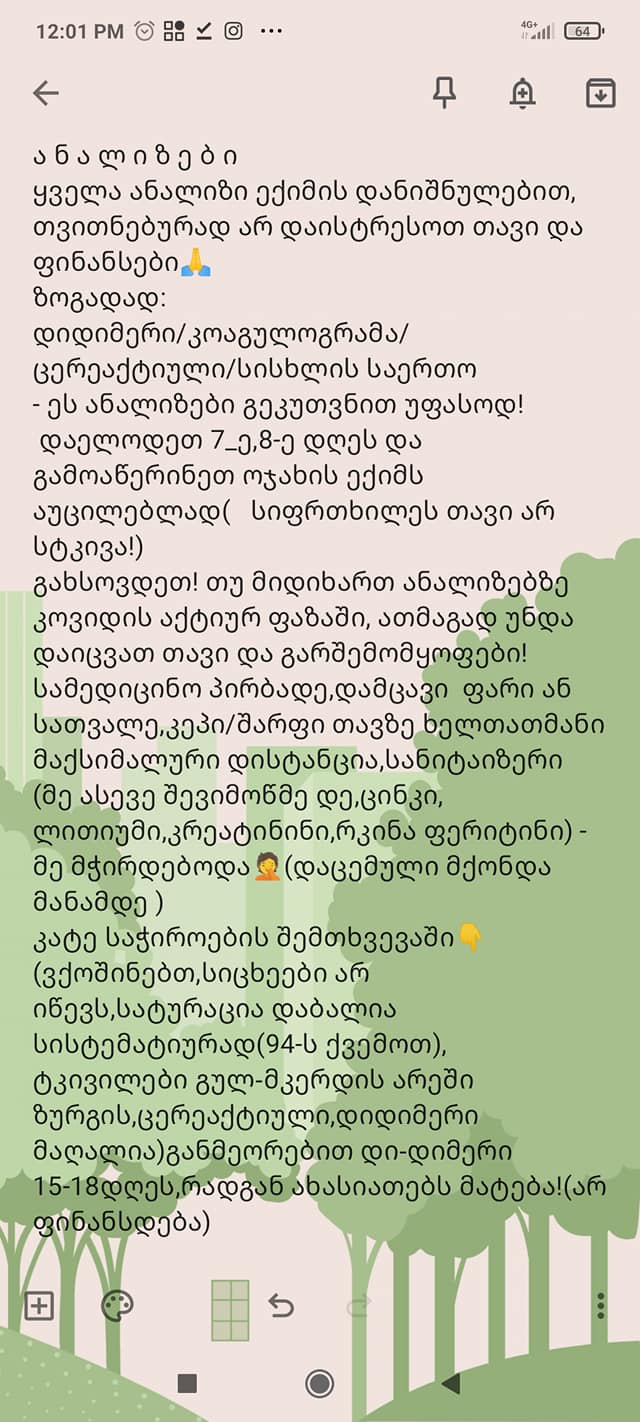Tap the system home button
This screenshot has width=640, height=1422.
click(x=319, y=1383)
